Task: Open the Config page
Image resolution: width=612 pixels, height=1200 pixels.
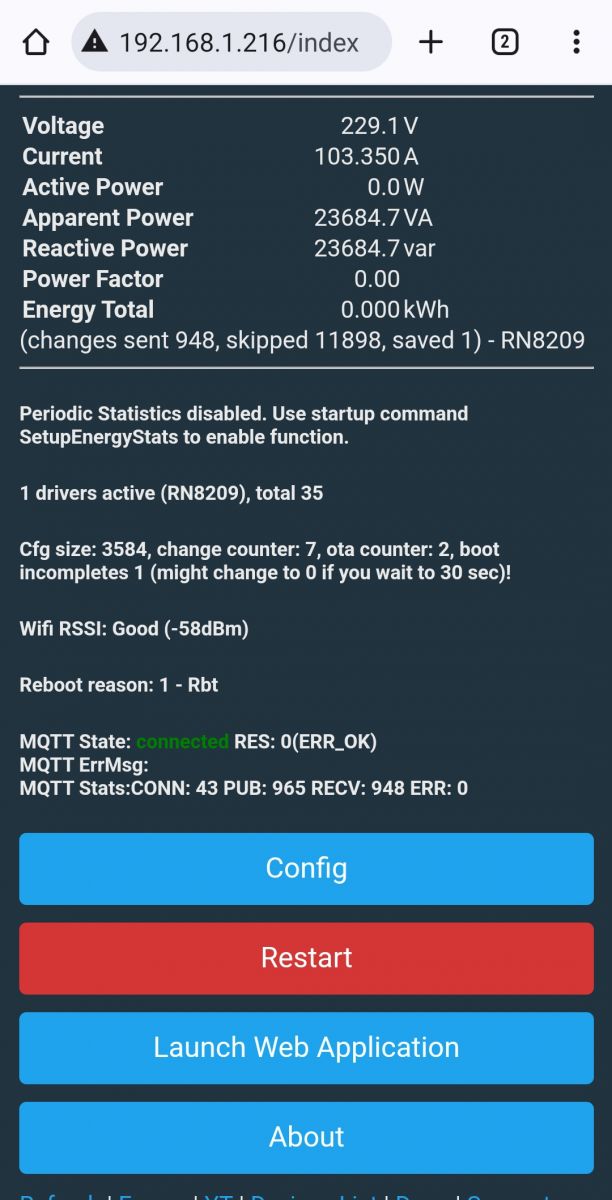Action: tap(306, 868)
